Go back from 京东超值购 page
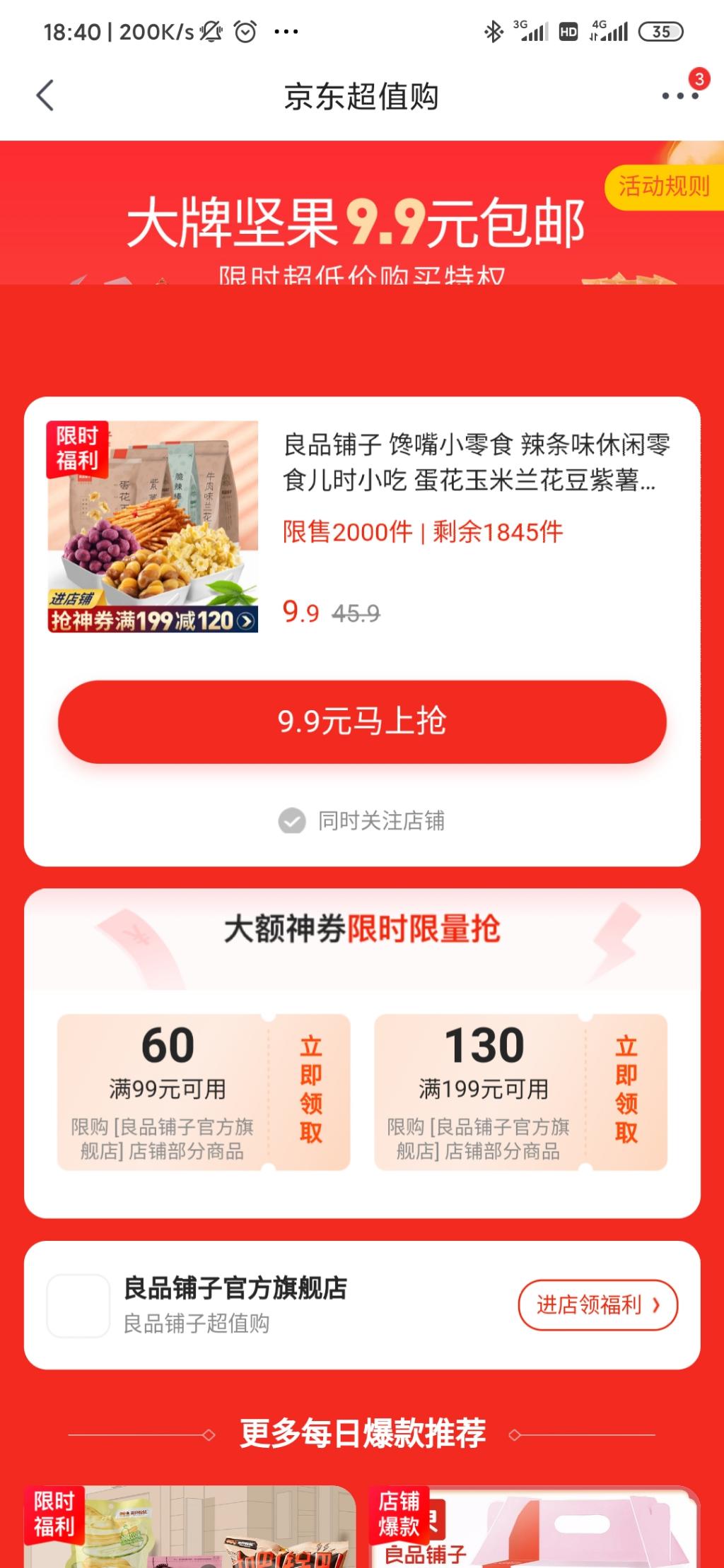 (x=45, y=95)
